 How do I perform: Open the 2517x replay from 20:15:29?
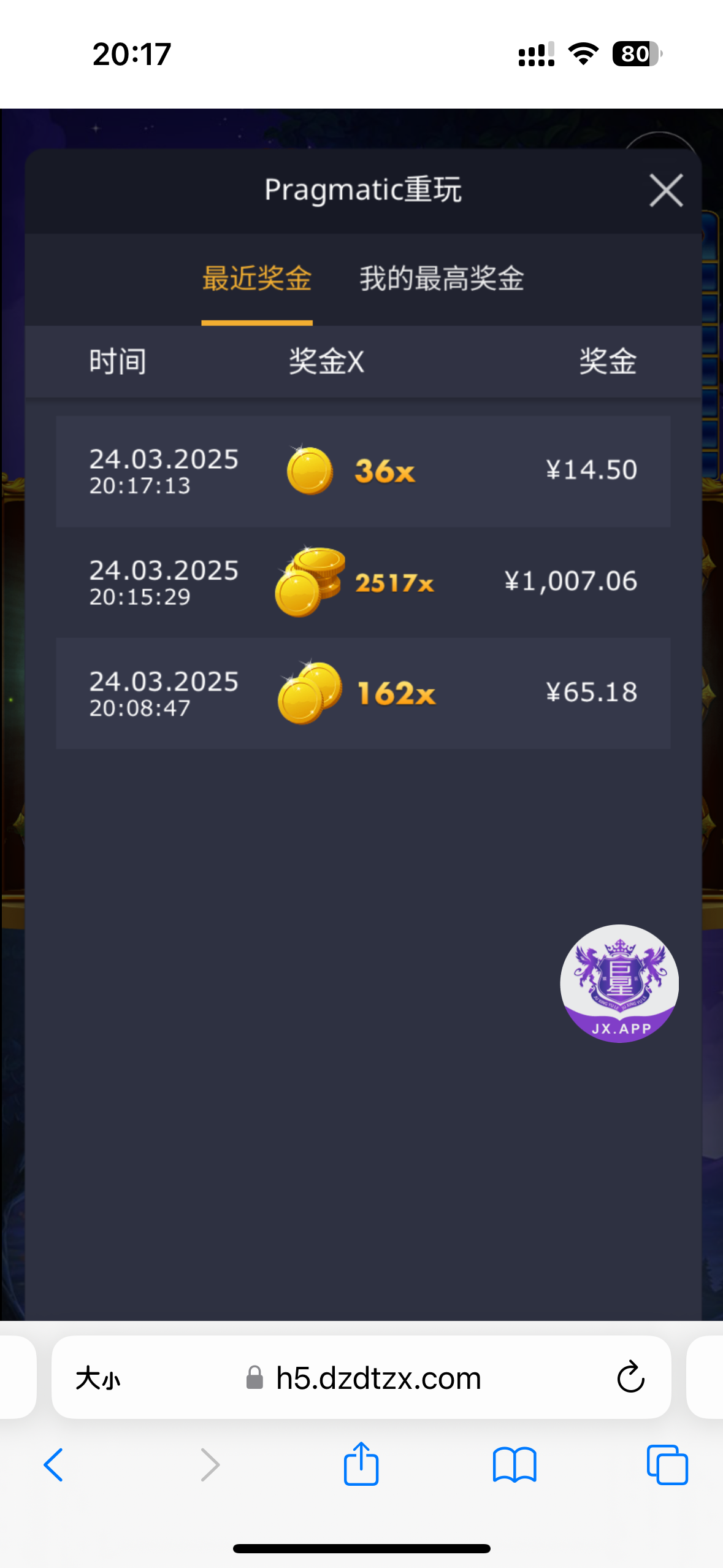click(363, 582)
